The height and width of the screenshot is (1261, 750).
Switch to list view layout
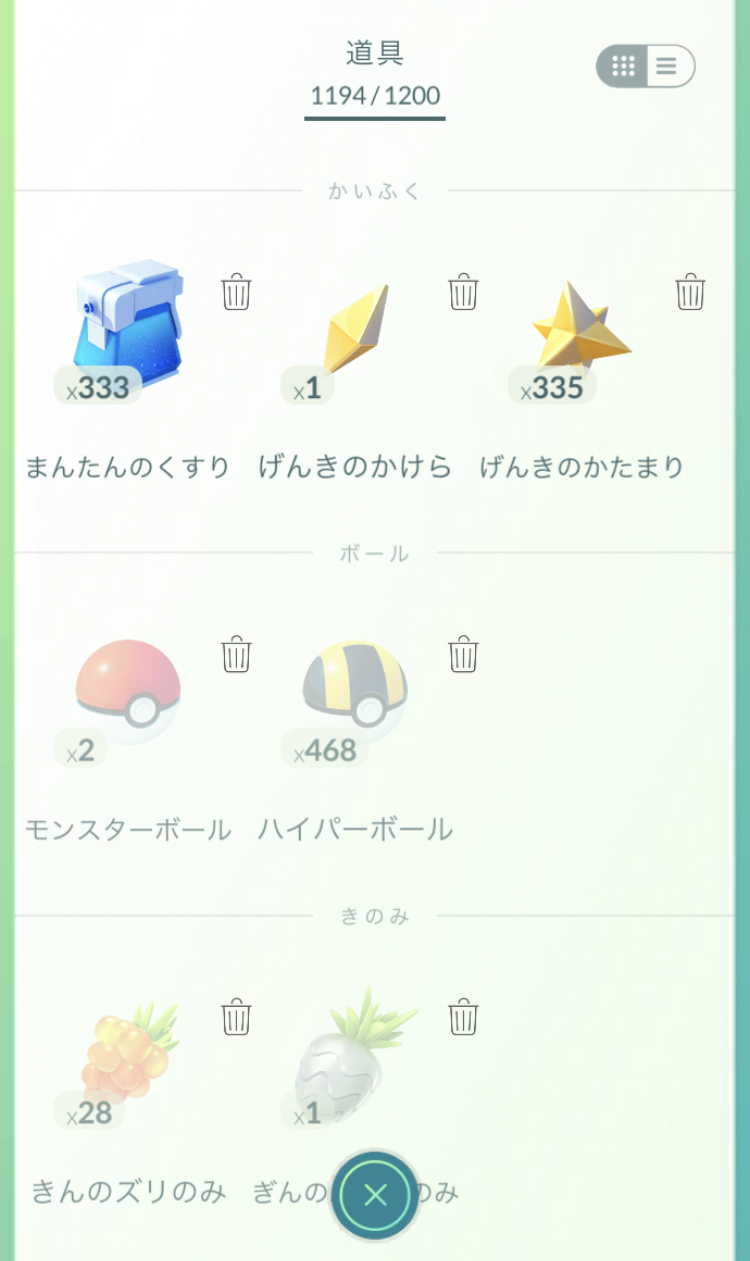pyautogui.click(x=667, y=67)
